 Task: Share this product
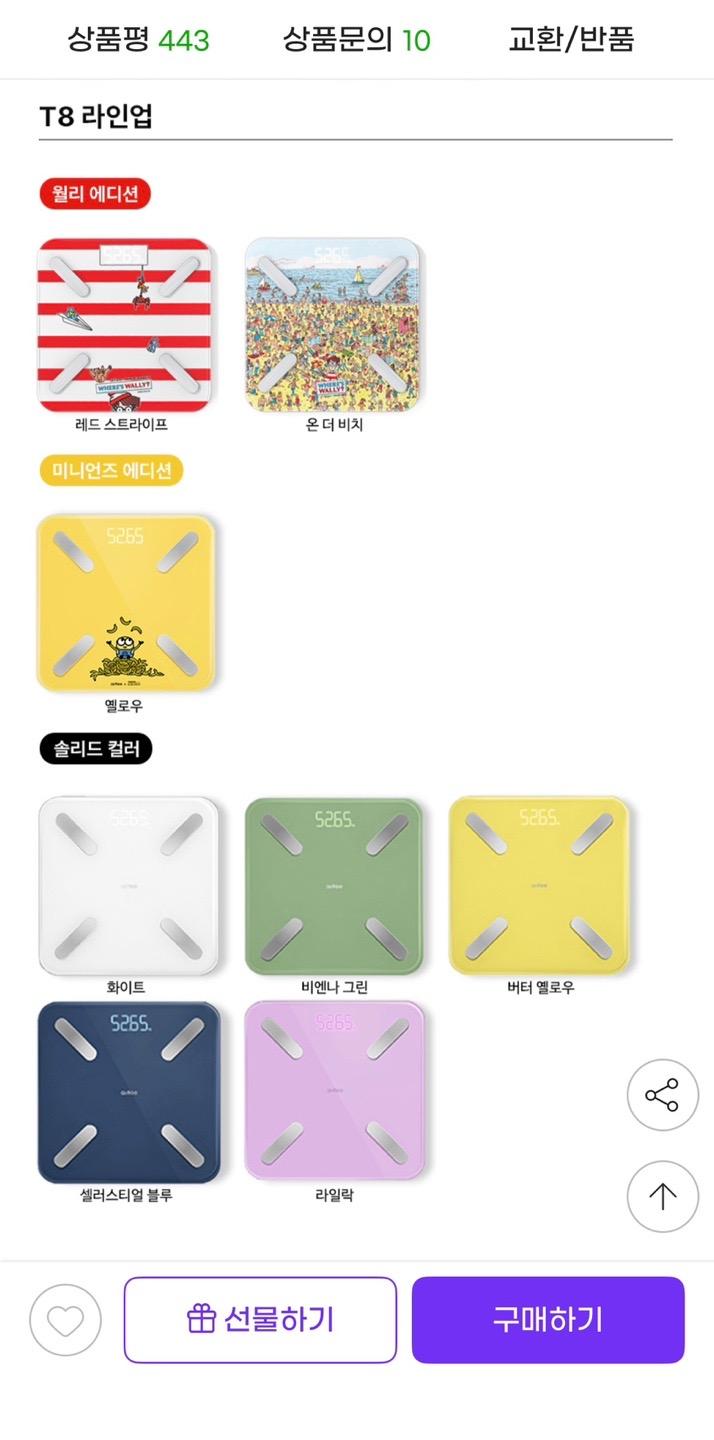[x=662, y=1095]
